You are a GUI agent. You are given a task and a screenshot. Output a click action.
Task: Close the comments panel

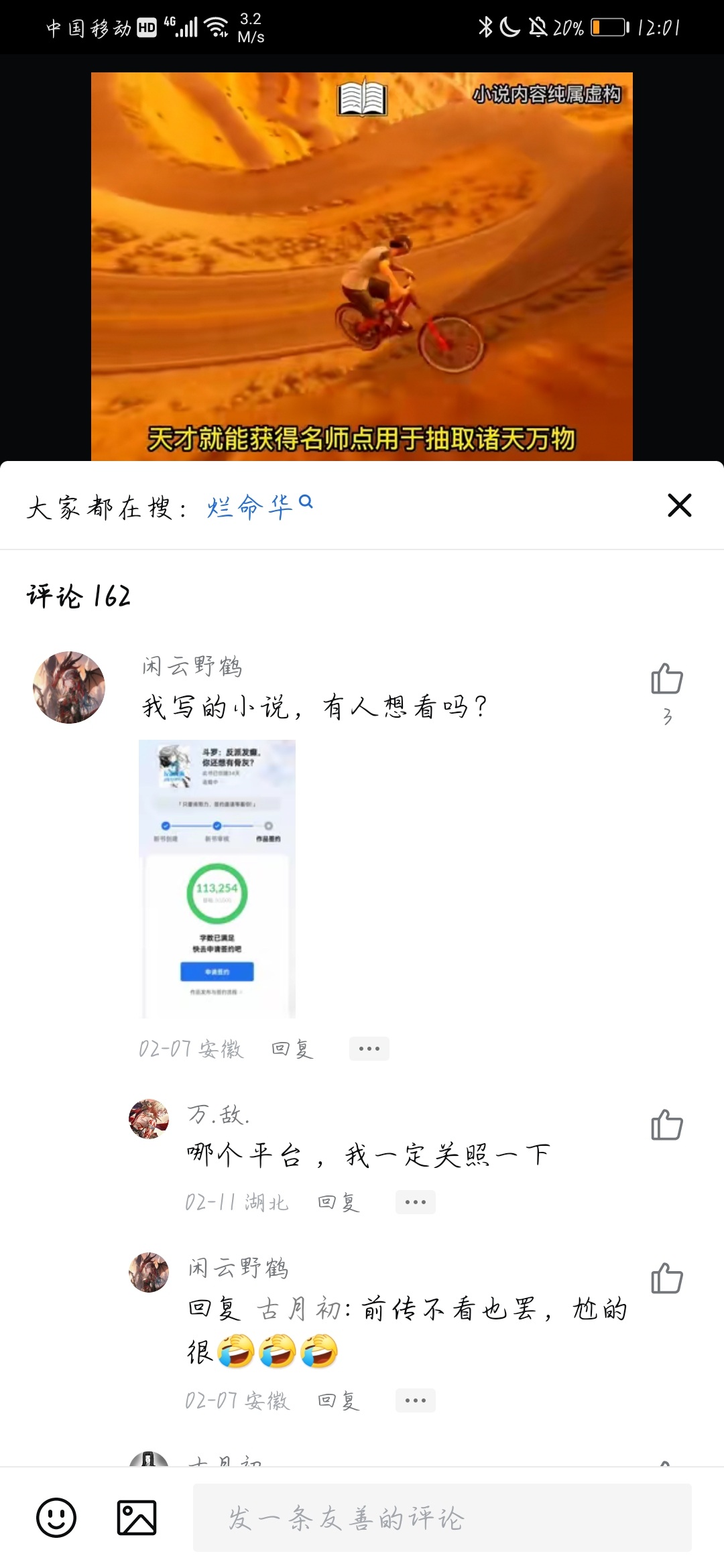pyautogui.click(x=679, y=505)
